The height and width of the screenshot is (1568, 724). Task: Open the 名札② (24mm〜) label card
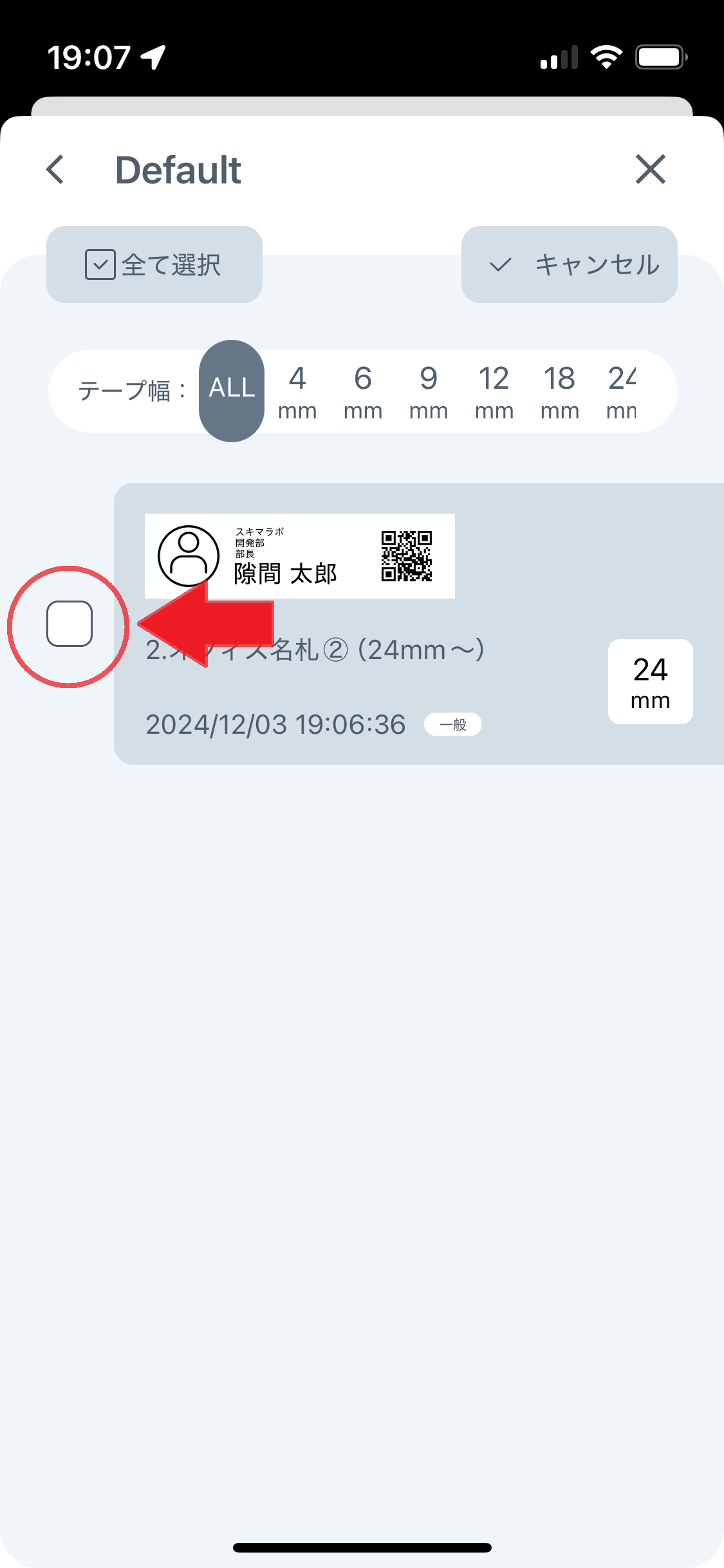click(x=419, y=624)
